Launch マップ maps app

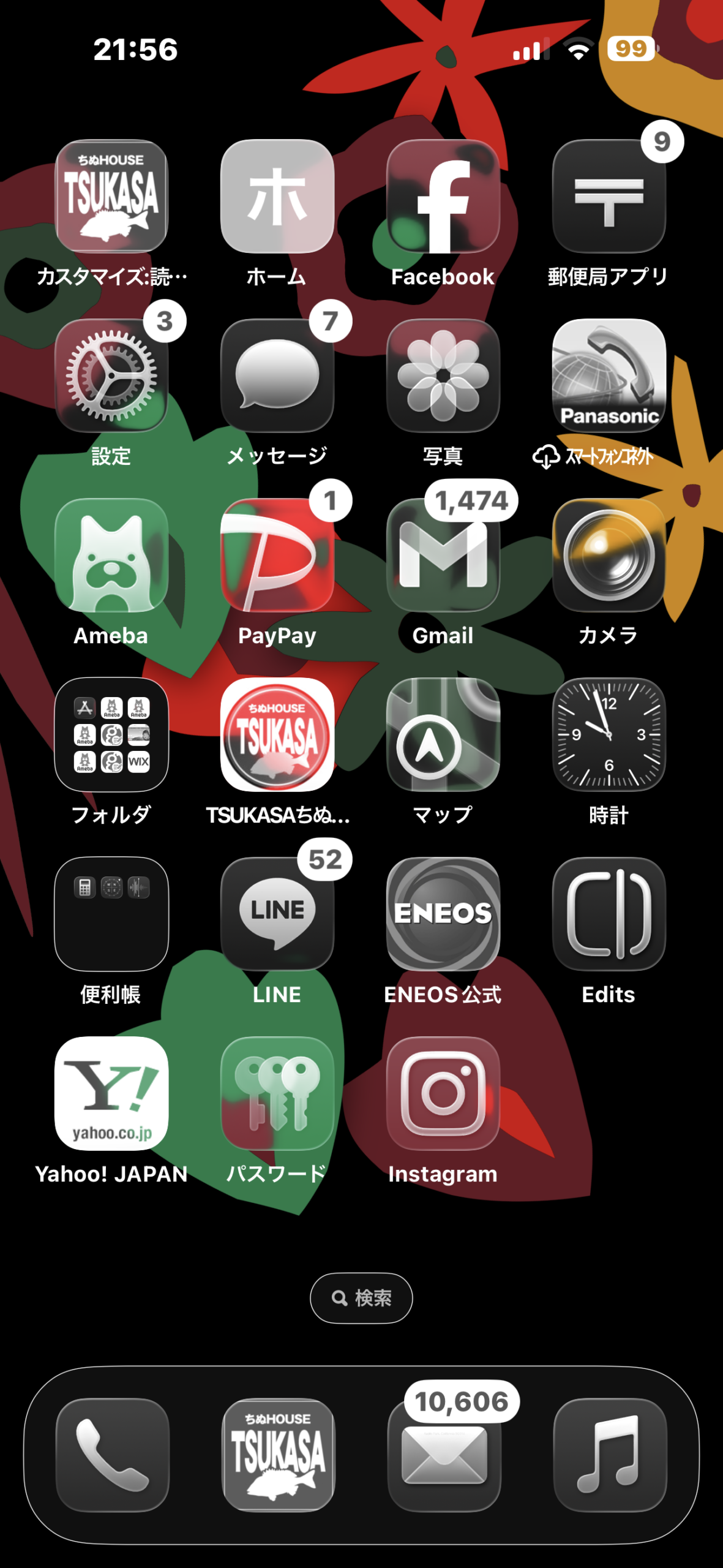coord(443,734)
